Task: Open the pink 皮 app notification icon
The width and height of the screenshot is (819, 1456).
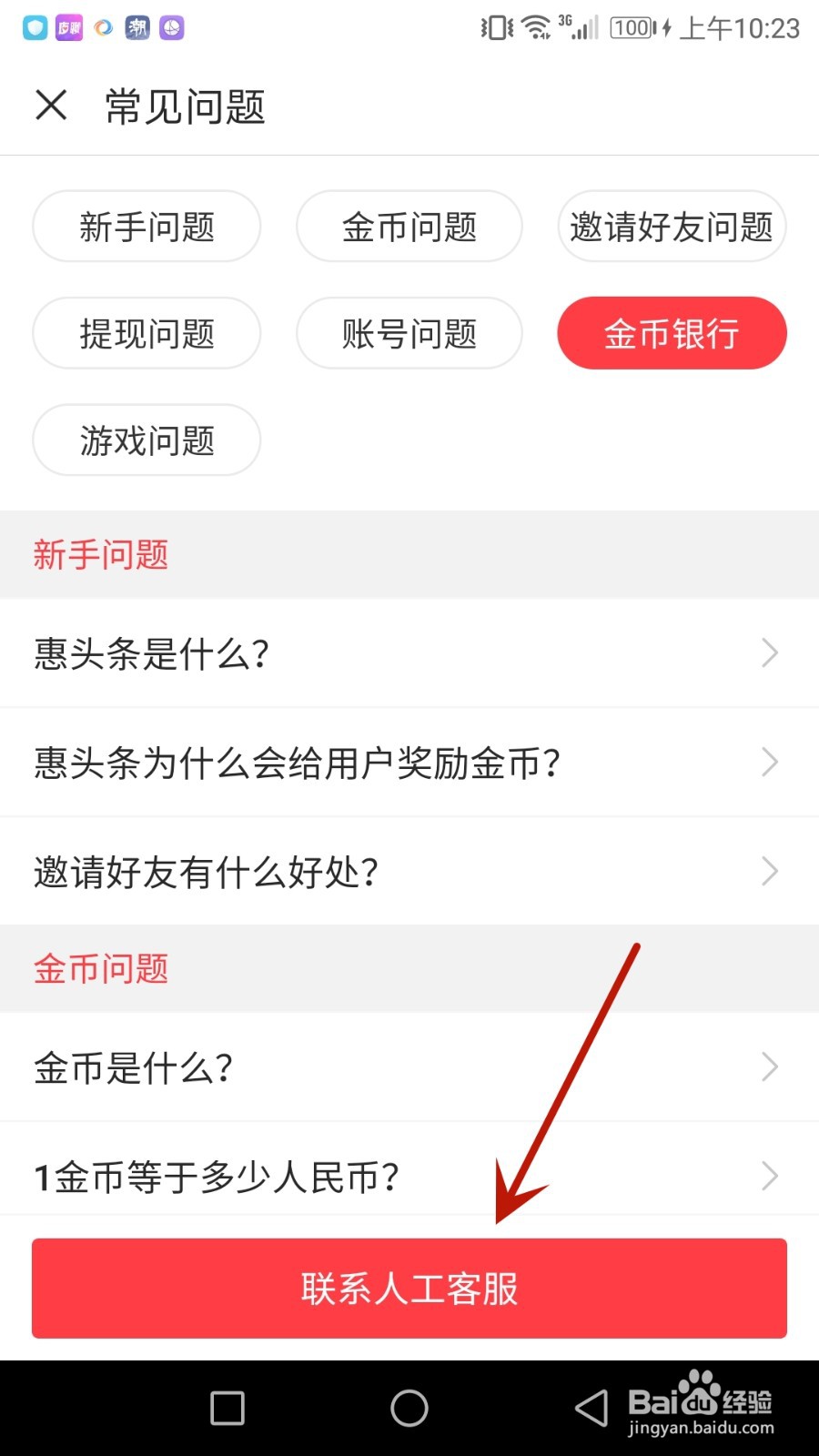Action: (68, 27)
